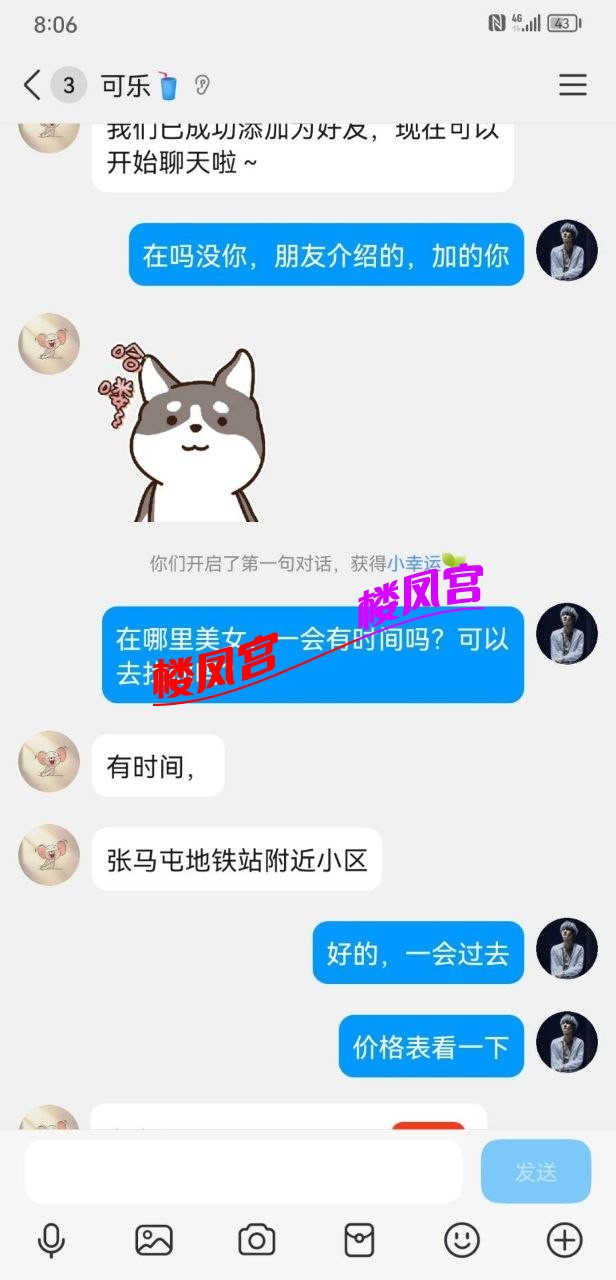Tap the message input field
Viewport: 616px width, 1280px height.
pos(243,1171)
